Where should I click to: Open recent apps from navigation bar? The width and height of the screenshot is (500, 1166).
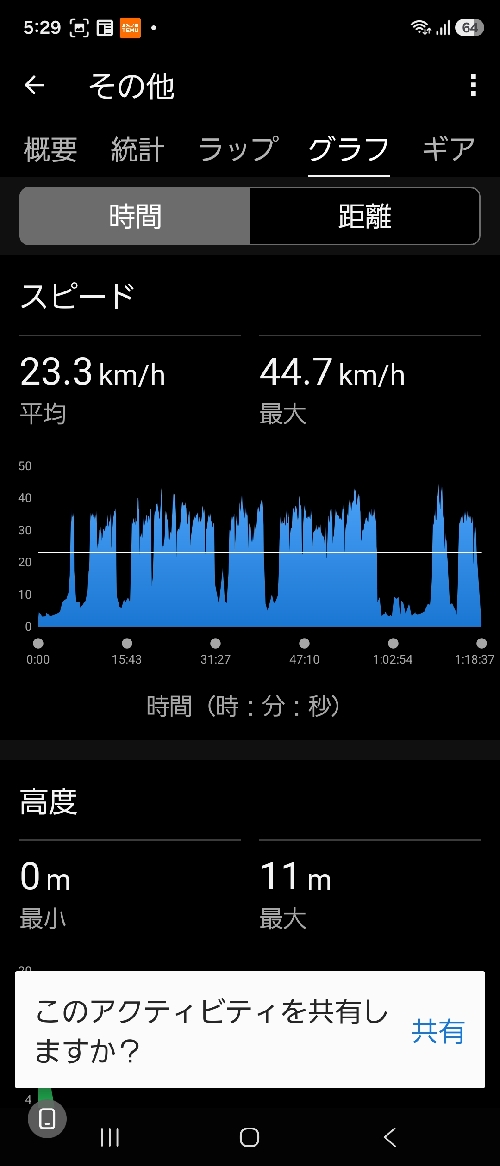109,1136
